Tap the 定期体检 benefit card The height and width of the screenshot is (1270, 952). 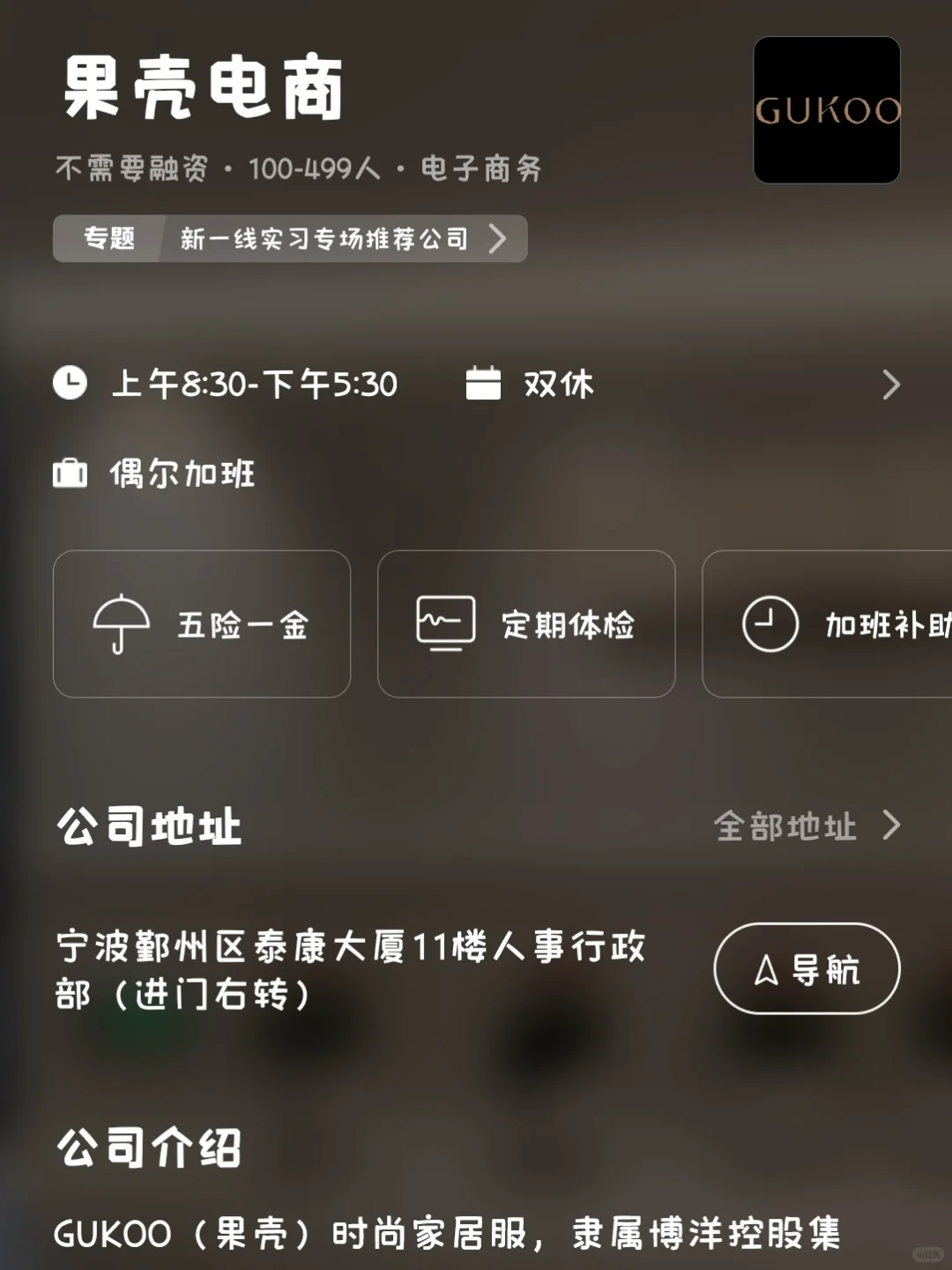[526, 624]
